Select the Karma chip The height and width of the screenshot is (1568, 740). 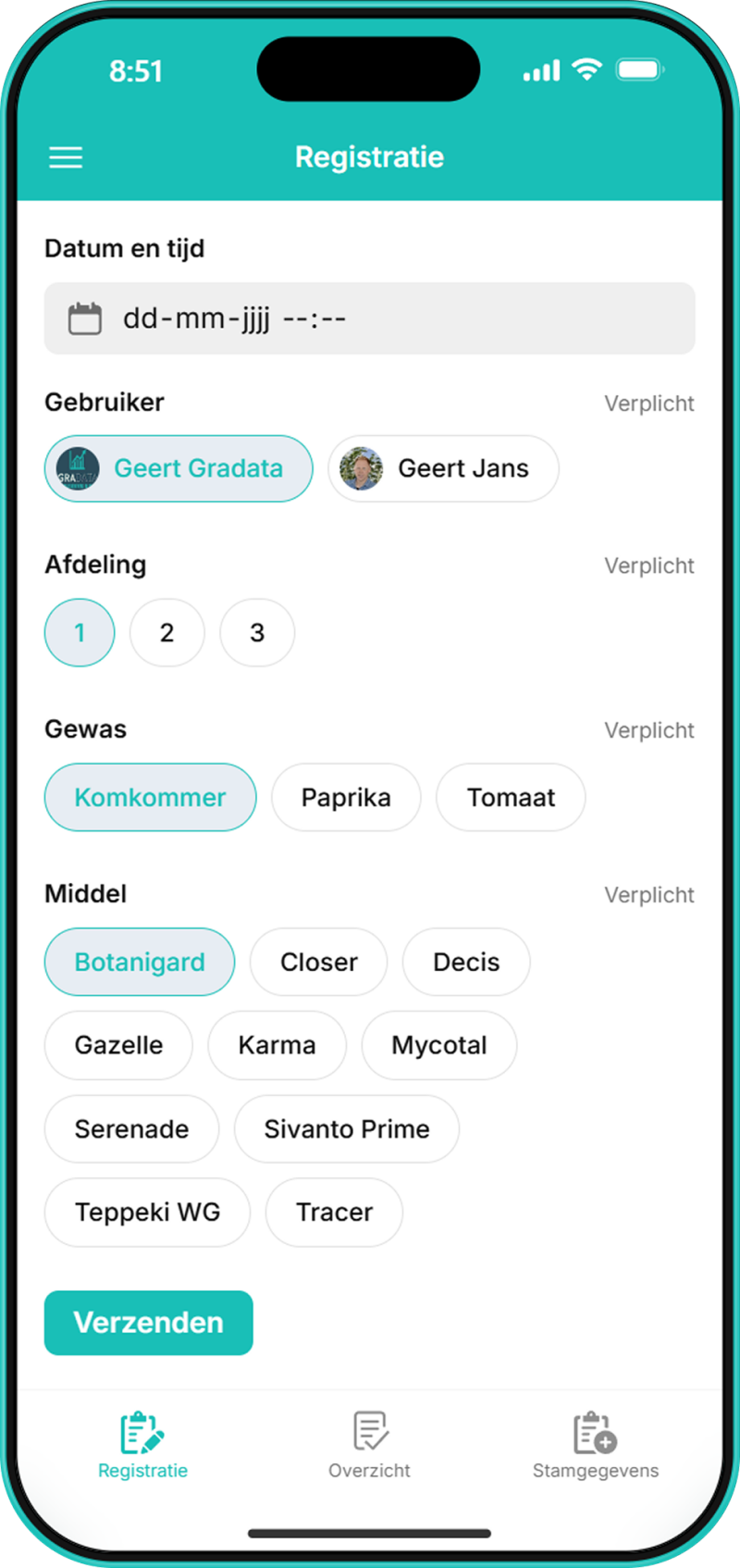277,1046
